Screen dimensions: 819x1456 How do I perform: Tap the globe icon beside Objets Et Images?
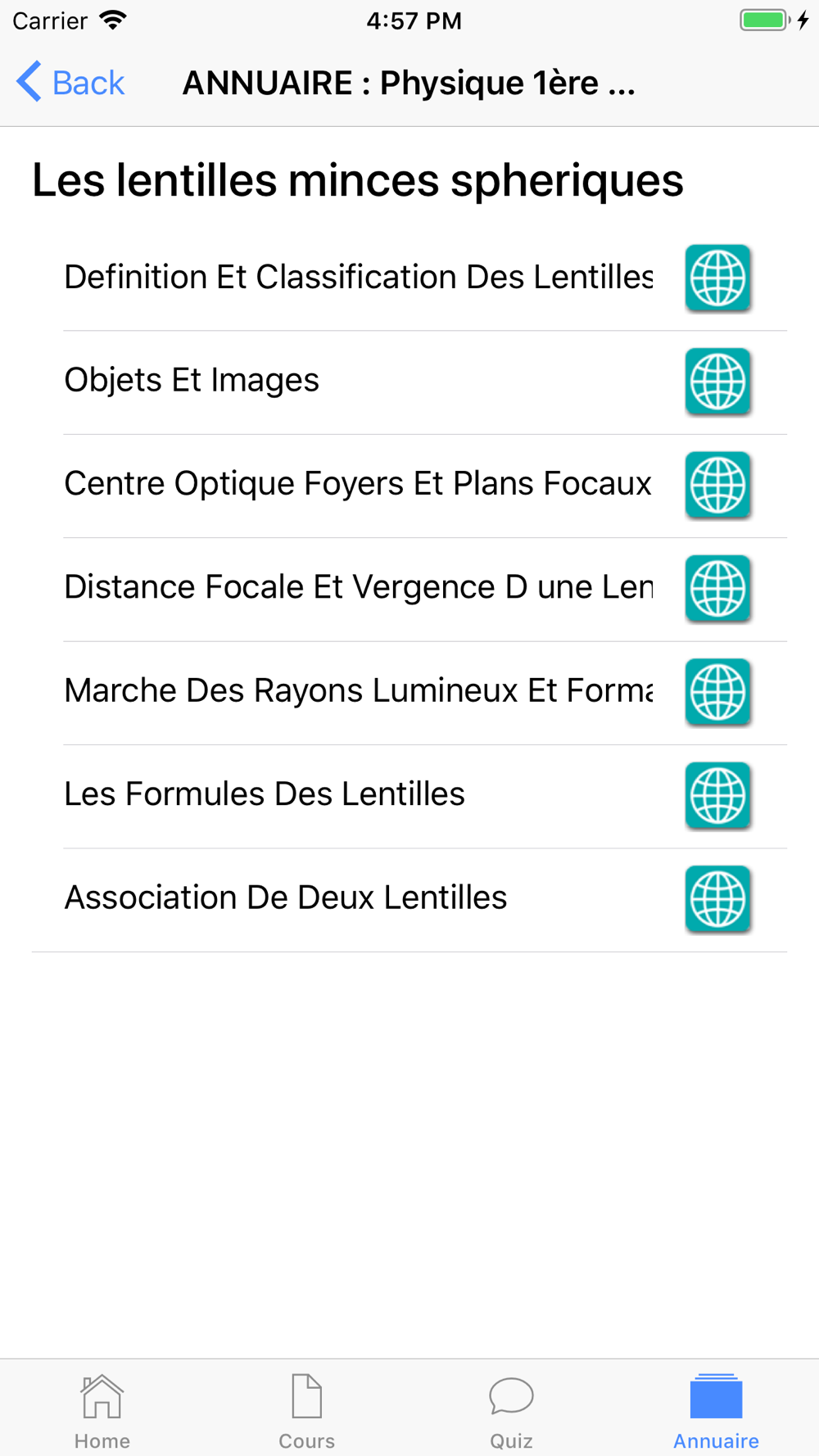[718, 382]
